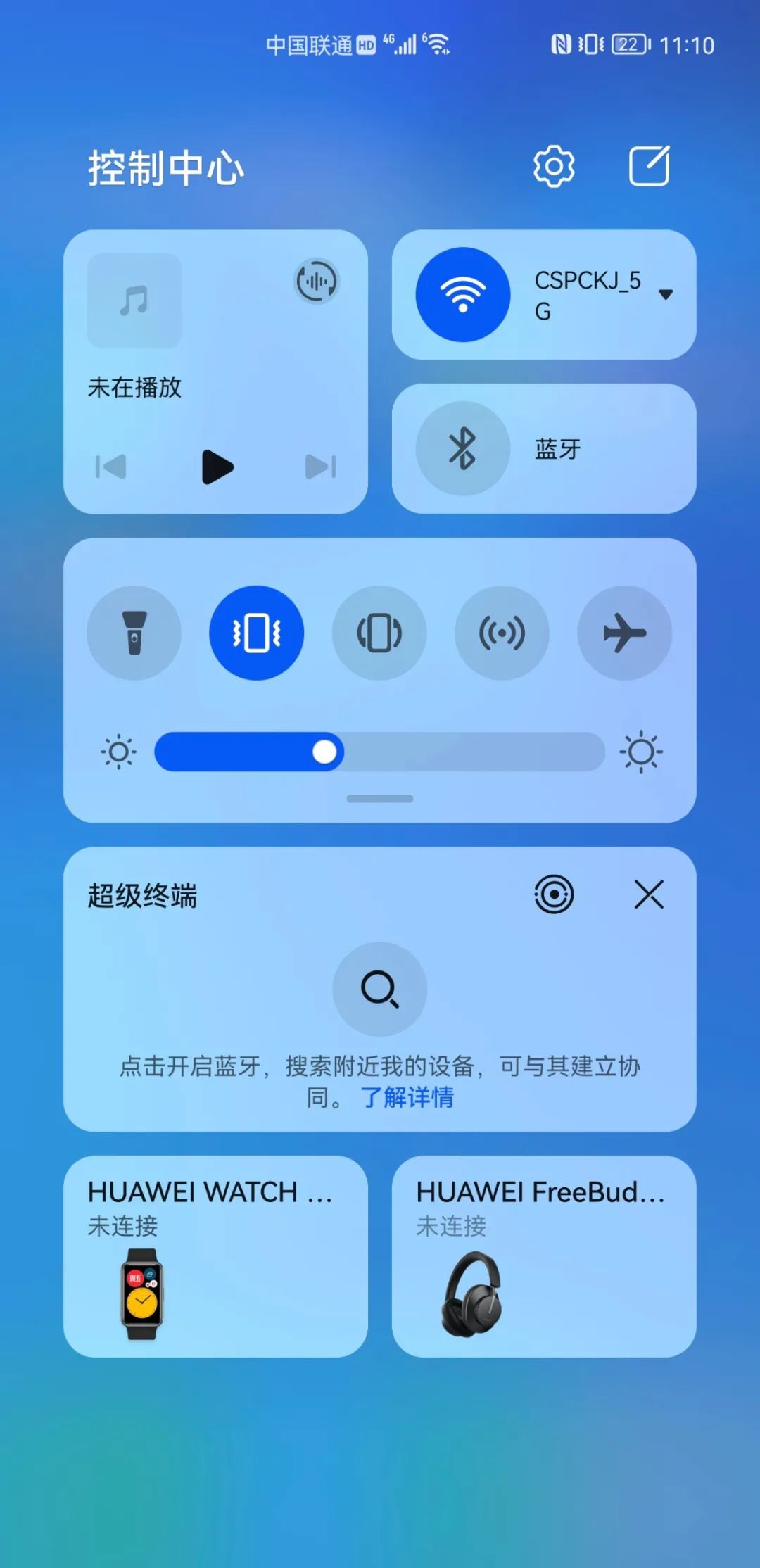760x1568 pixels.
Task: Disable vibration mode
Action: click(256, 633)
